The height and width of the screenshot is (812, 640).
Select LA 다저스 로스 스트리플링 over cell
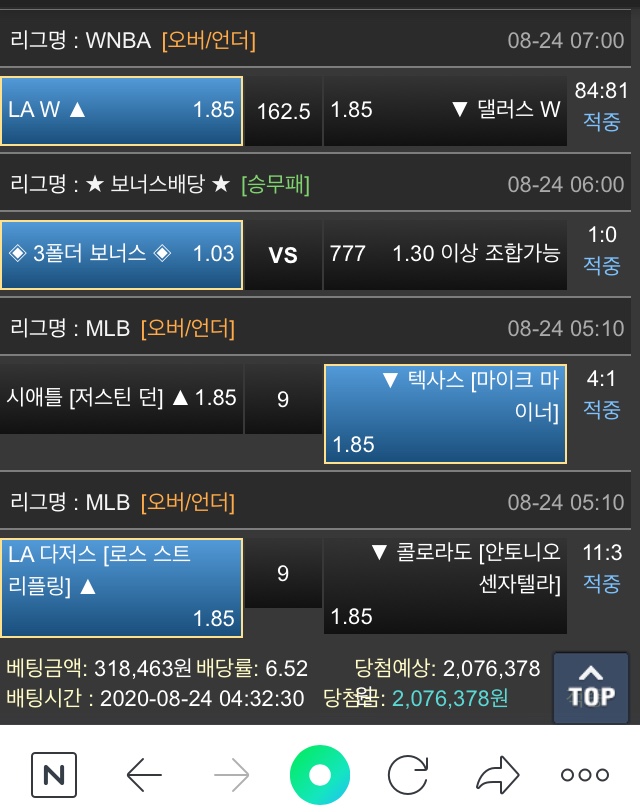tap(121, 587)
